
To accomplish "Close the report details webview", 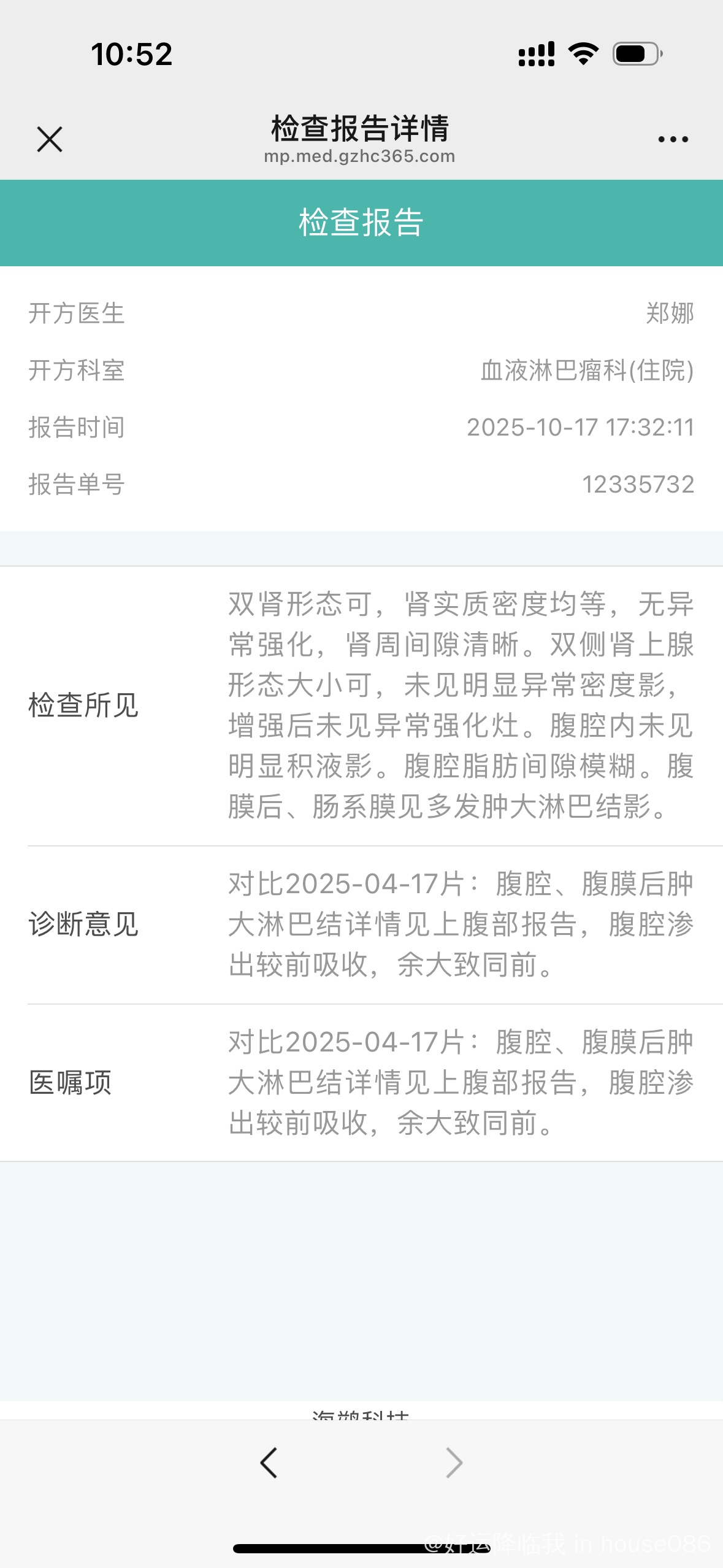I will point(50,139).
